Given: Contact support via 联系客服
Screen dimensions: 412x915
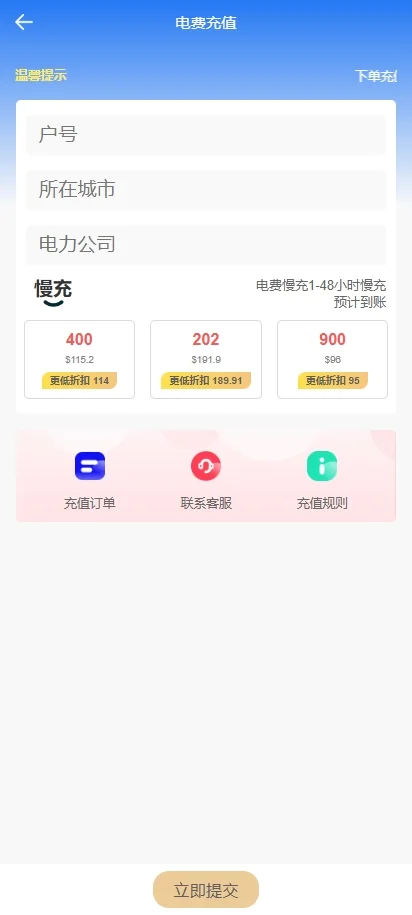Looking at the screenshot, I should click(x=206, y=481).
